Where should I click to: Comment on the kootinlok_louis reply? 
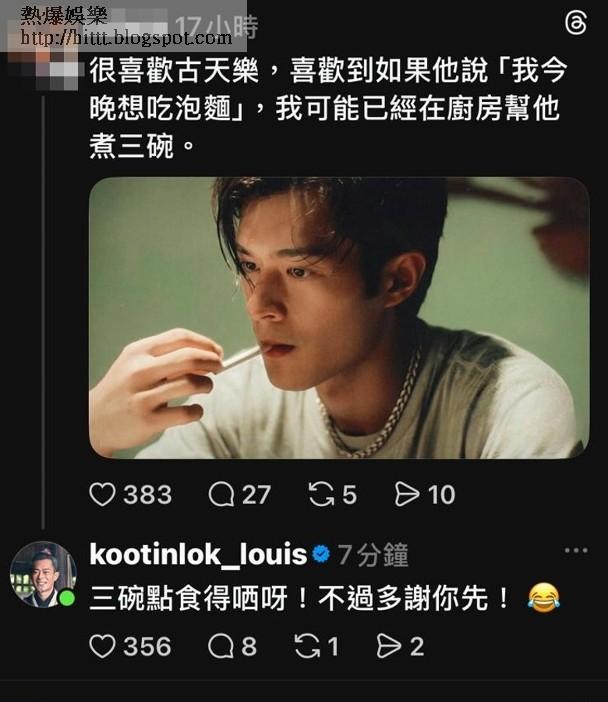[221, 646]
